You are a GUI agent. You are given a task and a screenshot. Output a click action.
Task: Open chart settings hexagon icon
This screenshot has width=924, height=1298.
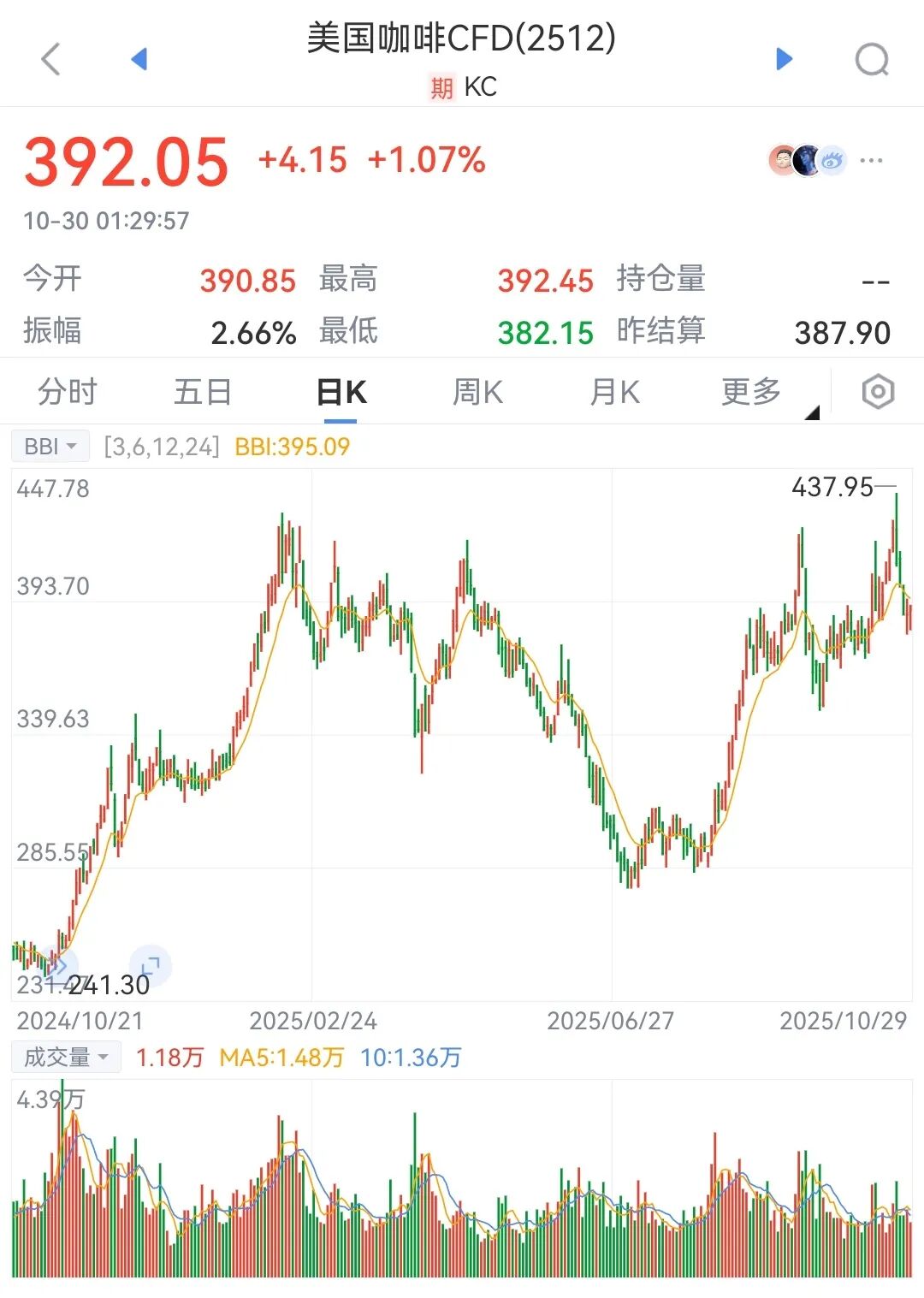[878, 393]
